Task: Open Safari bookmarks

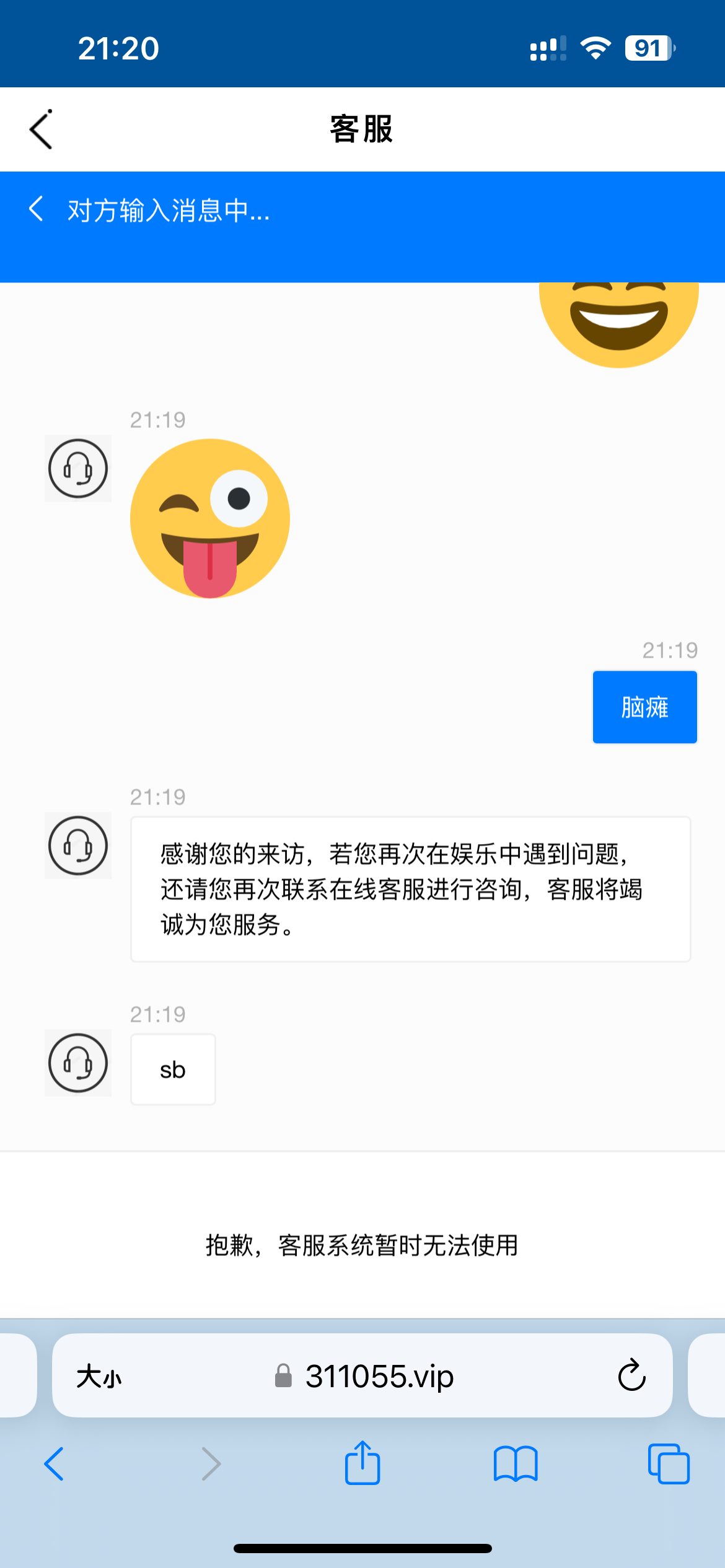Action: [516, 1464]
